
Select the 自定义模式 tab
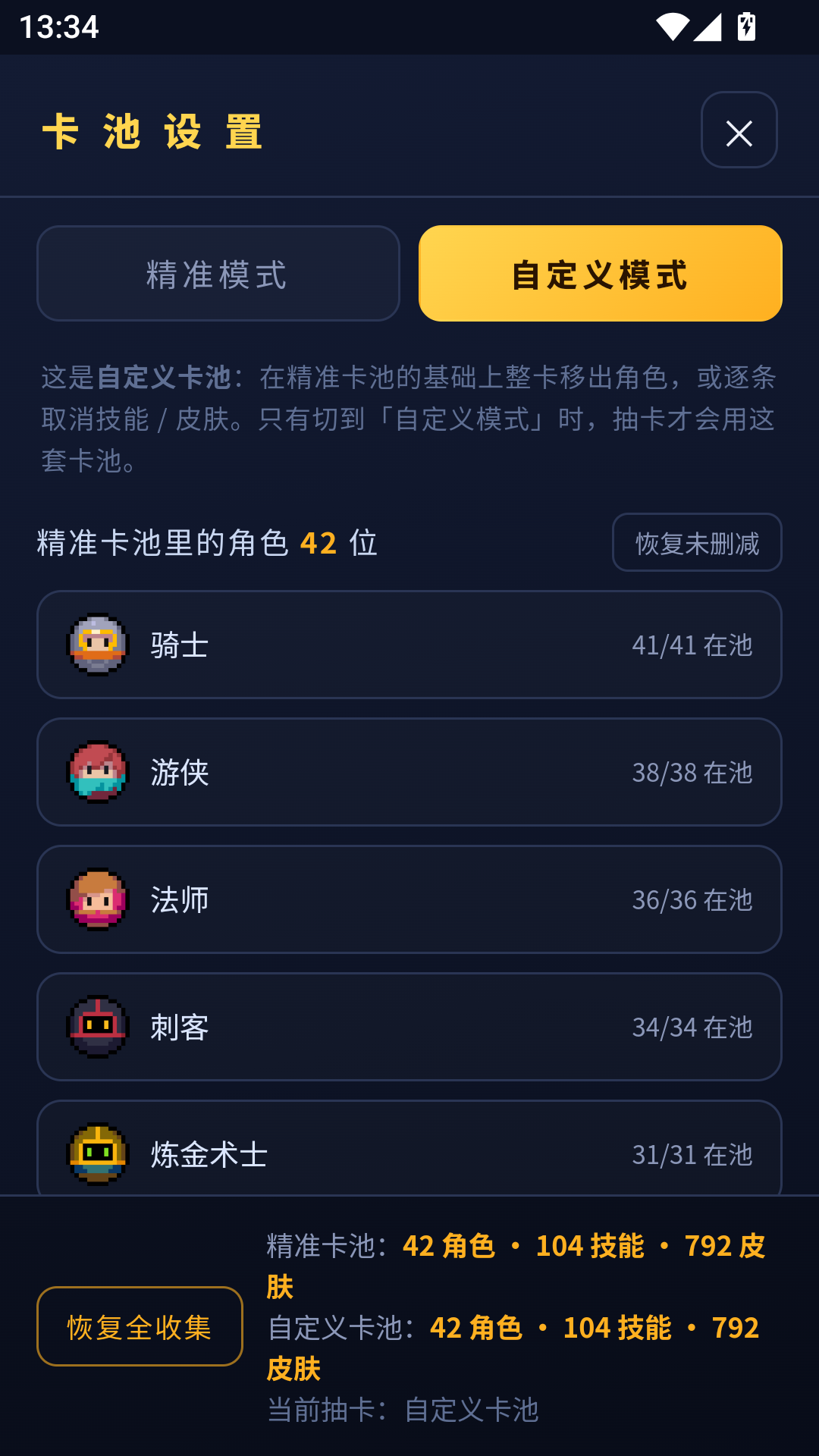[600, 273]
